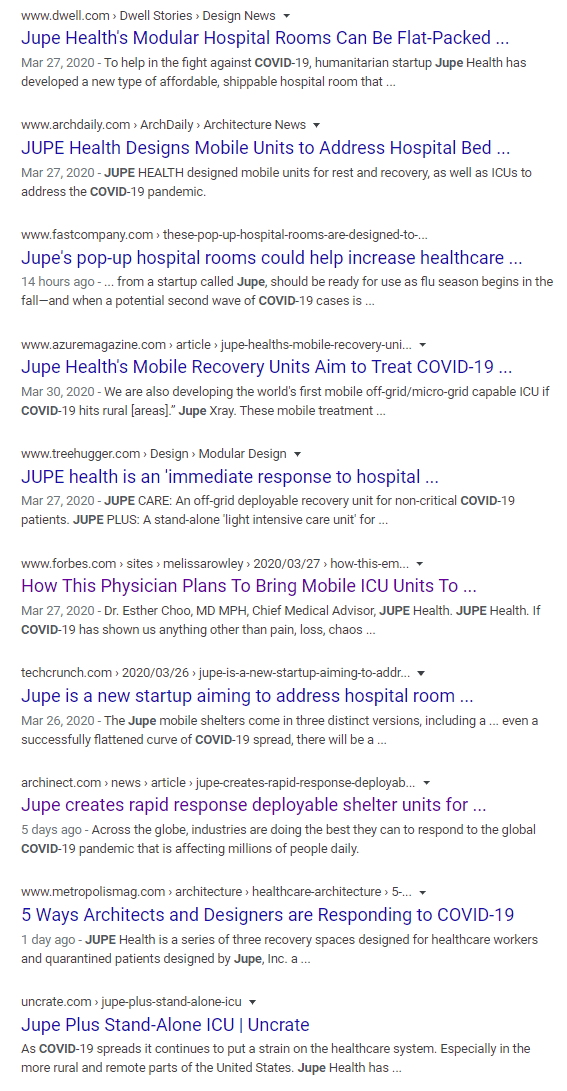The width and height of the screenshot is (567, 1091).
Task: Open Azure Magazine's Mobile Recovery Units result
Action: coord(266,367)
